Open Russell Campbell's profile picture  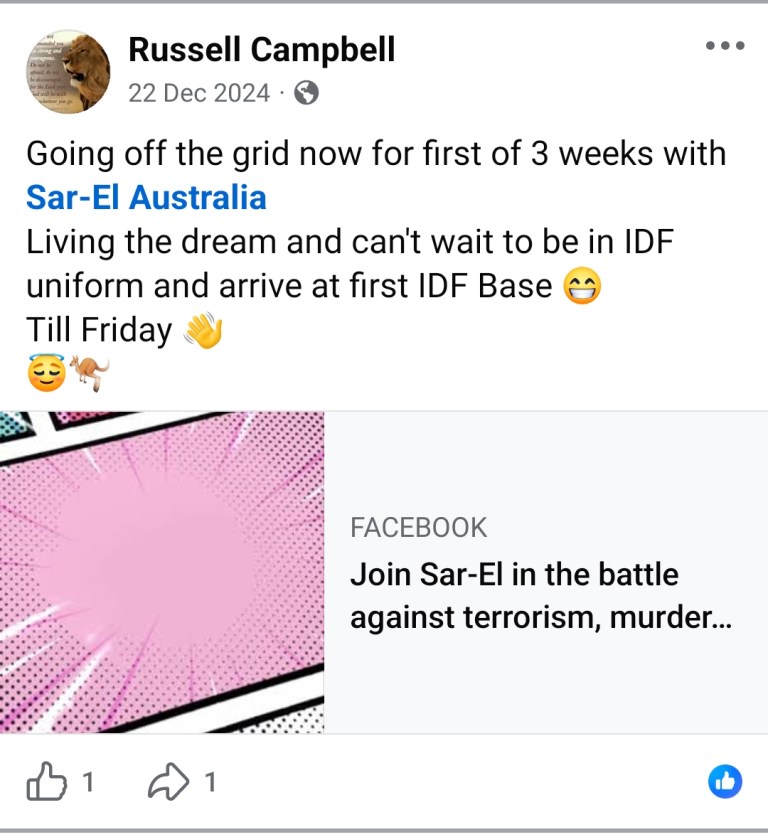[68, 71]
